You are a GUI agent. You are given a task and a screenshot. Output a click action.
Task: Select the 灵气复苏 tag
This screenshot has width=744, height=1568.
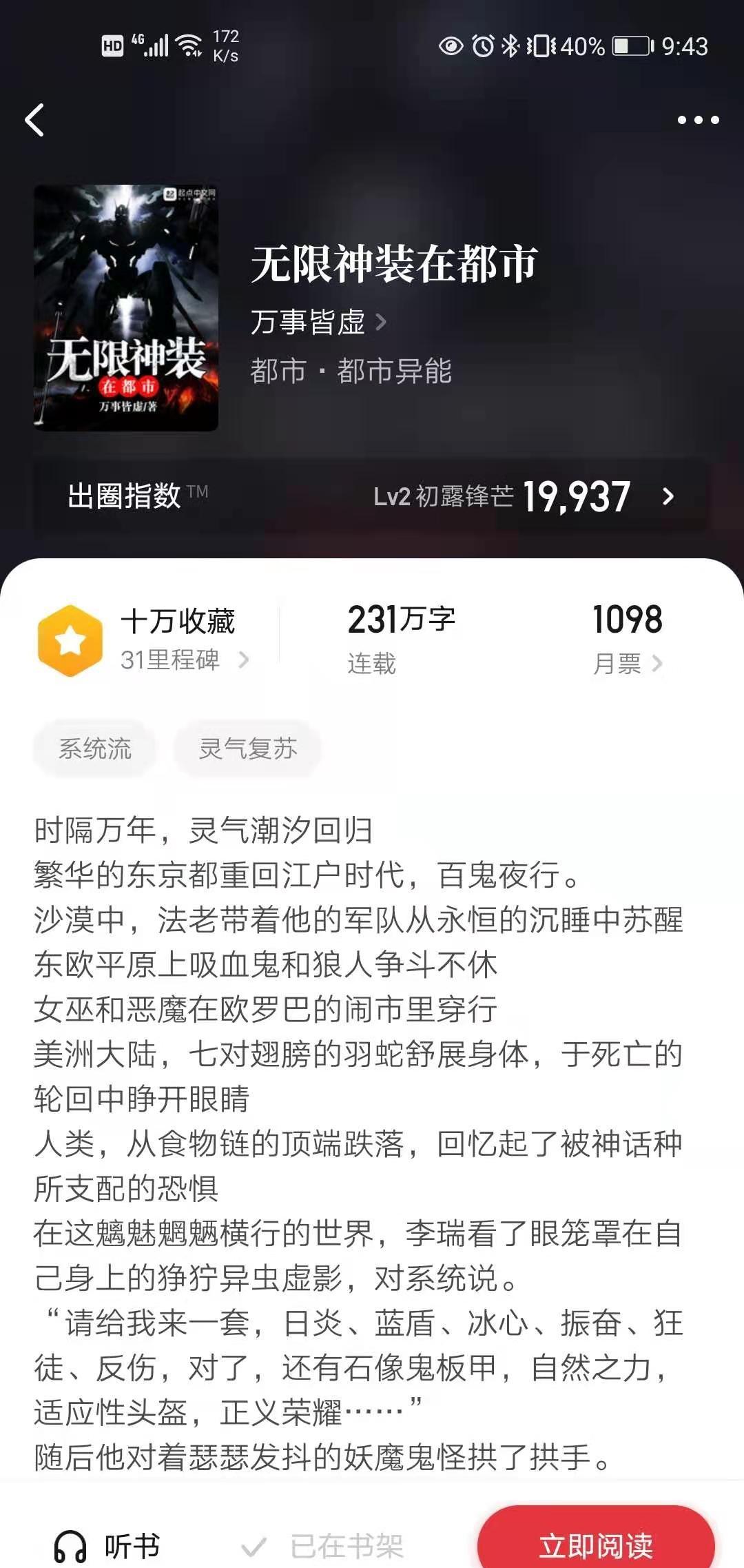pyautogui.click(x=247, y=749)
